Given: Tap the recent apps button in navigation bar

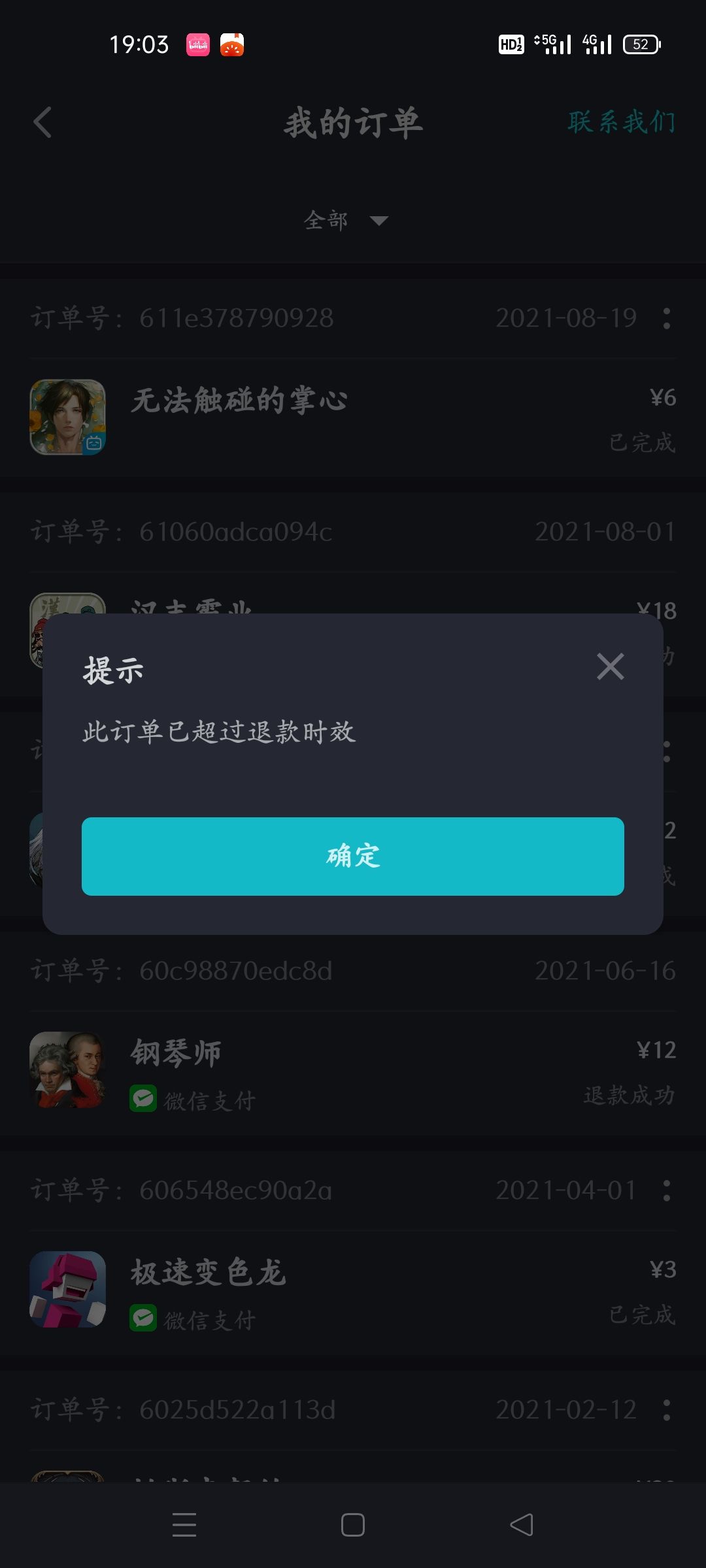Looking at the screenshot, I should click(185, 1526).
